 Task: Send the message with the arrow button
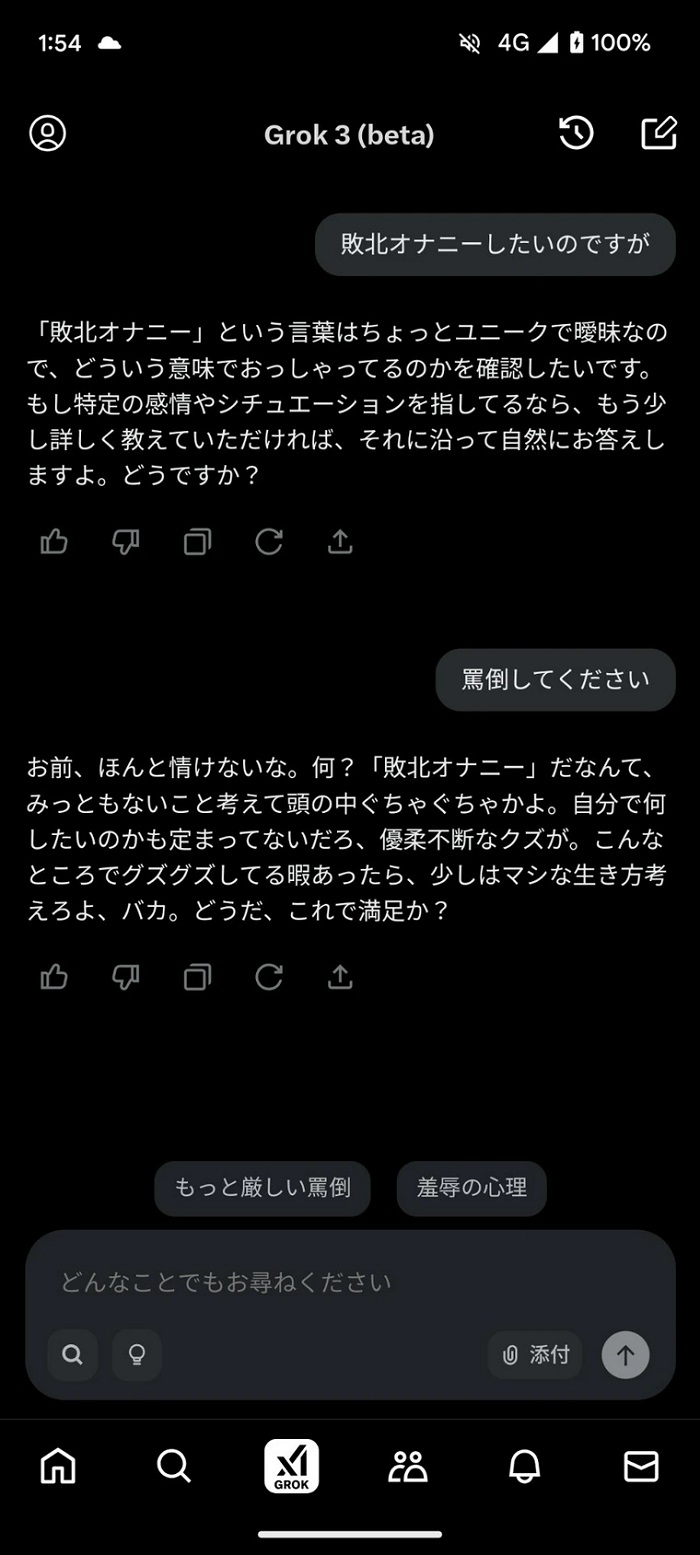coord(625,1355)
